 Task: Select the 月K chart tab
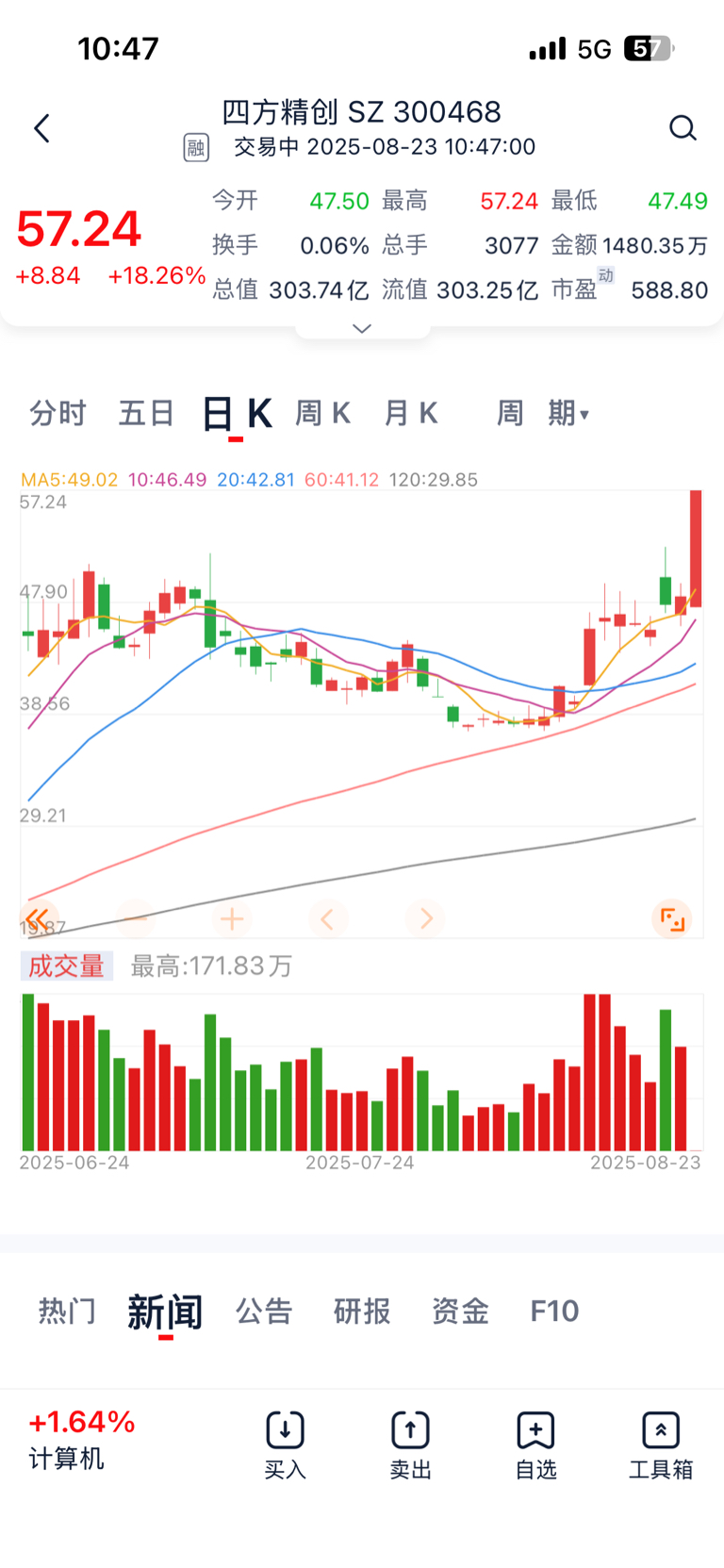[x=411, y=413]
